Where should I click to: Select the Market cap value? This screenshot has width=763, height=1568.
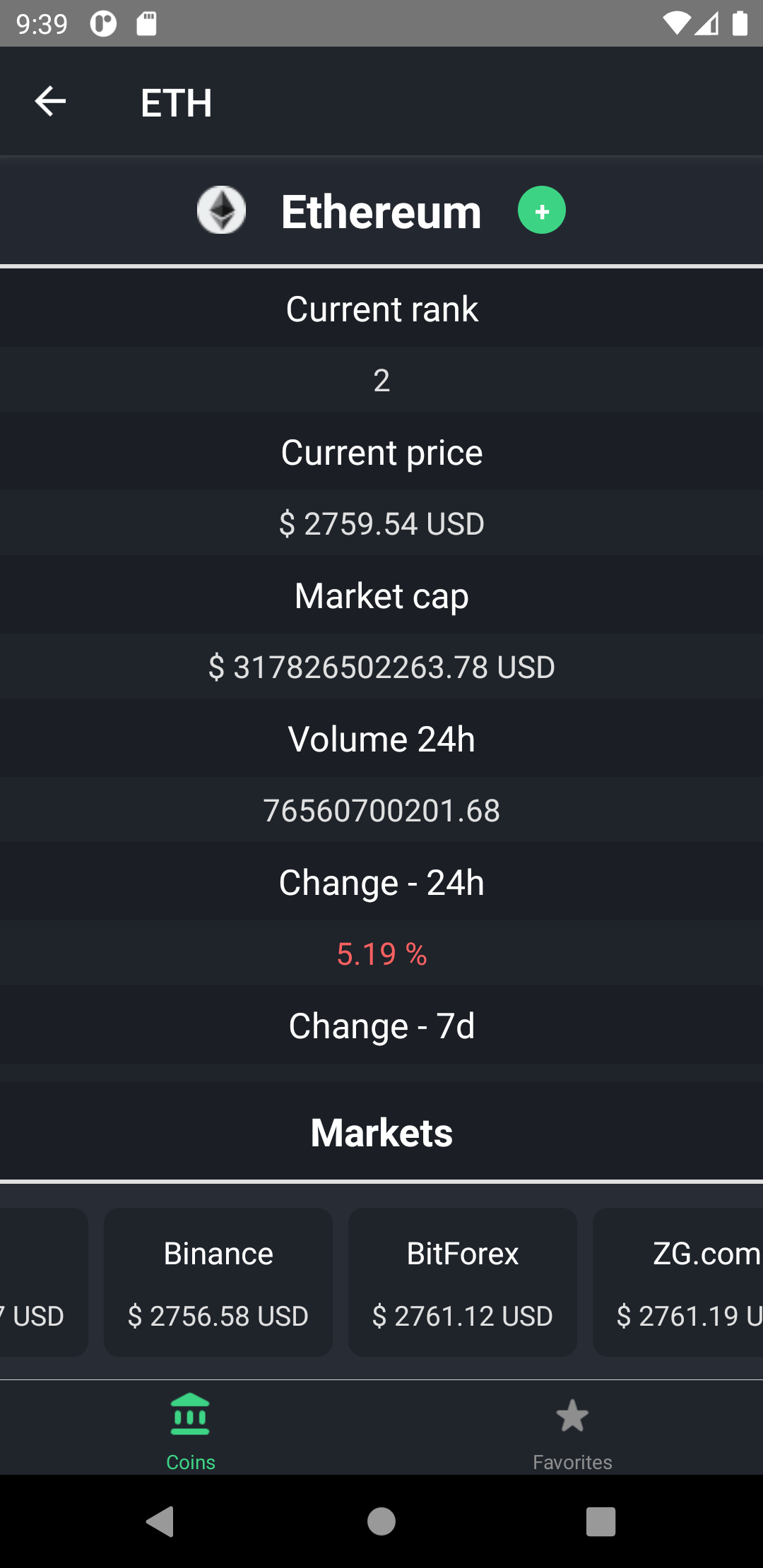381,666
